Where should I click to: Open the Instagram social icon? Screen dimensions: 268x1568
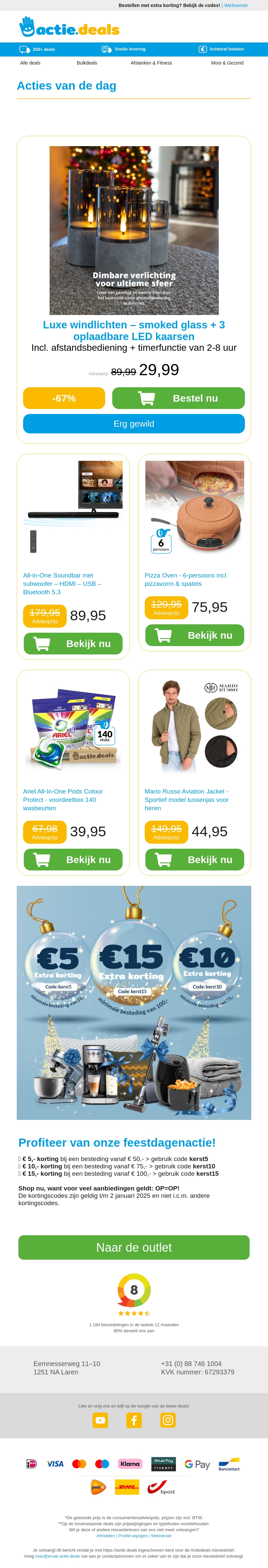tap(168, 1420)
